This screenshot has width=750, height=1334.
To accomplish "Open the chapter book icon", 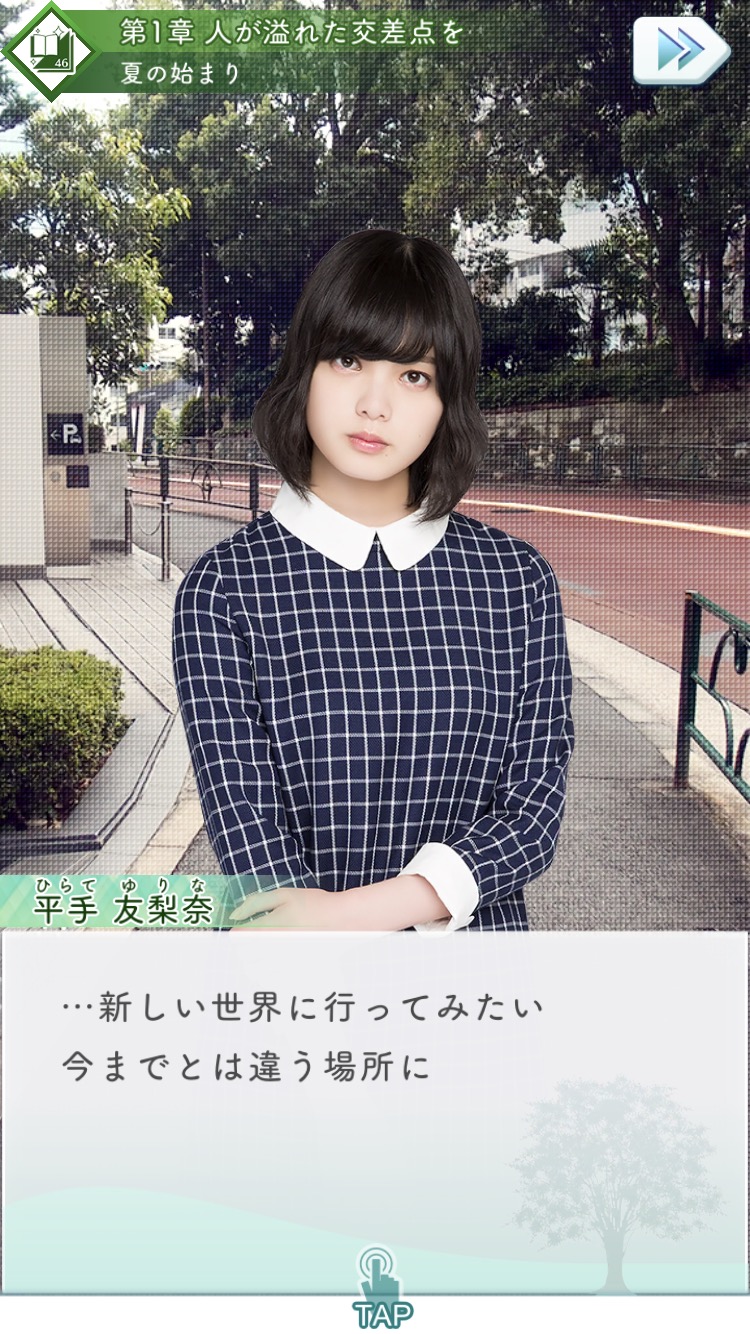I will [x=50, y=50].
